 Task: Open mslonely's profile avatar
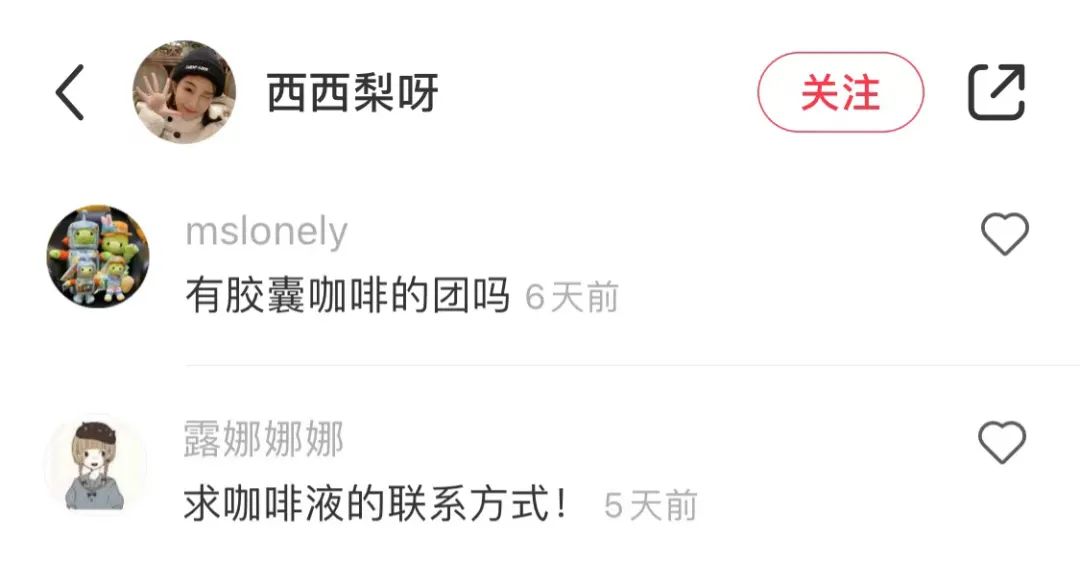click(x=97, y=256)
